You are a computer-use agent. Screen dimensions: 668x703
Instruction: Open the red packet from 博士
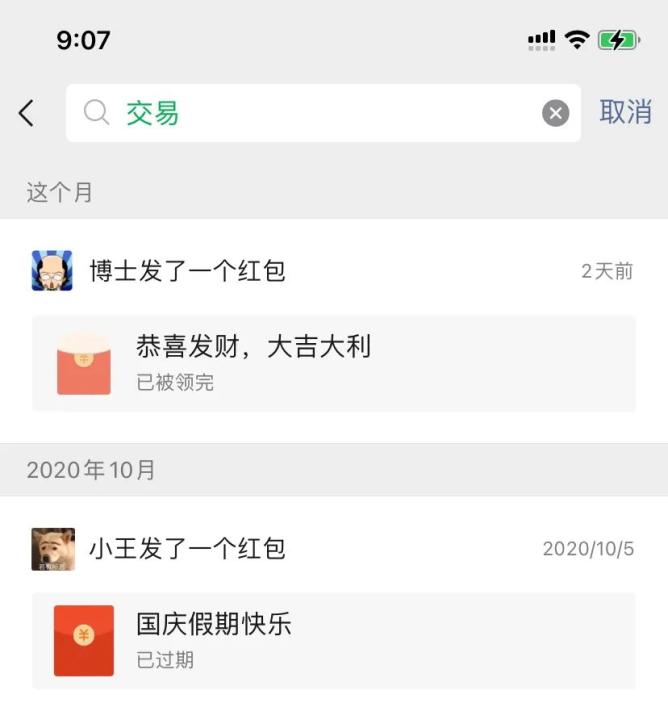click(334, 363)
